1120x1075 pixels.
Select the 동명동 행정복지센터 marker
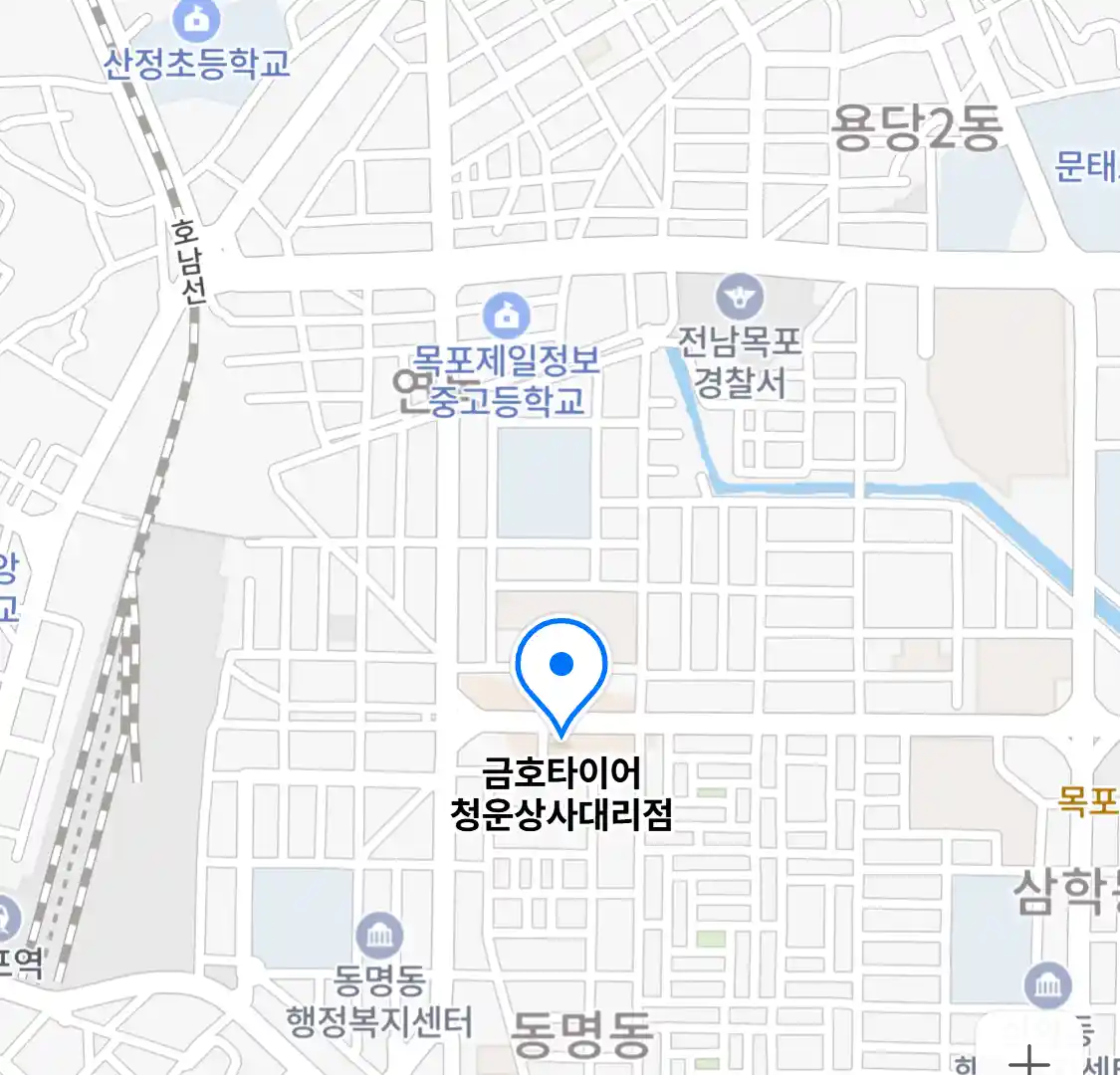coord(379,937)
